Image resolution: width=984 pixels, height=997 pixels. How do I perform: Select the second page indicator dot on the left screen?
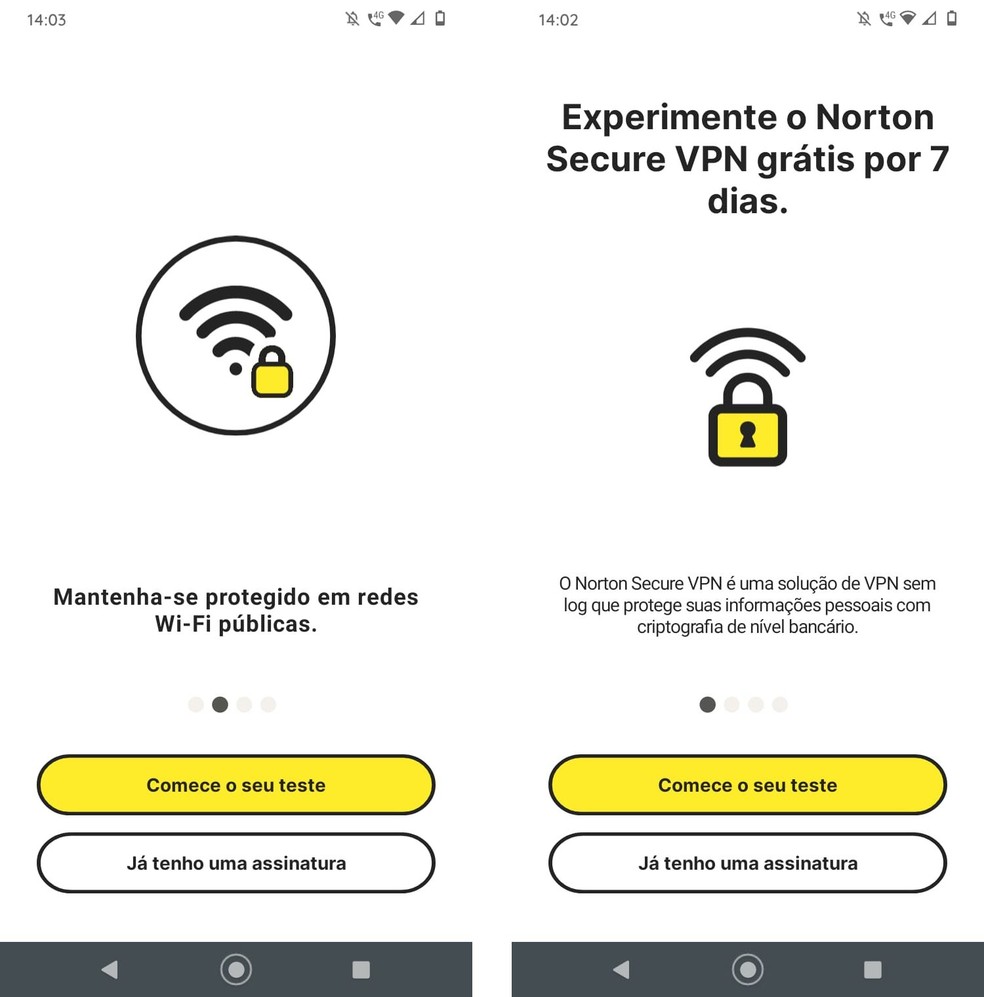coord(220,705)
